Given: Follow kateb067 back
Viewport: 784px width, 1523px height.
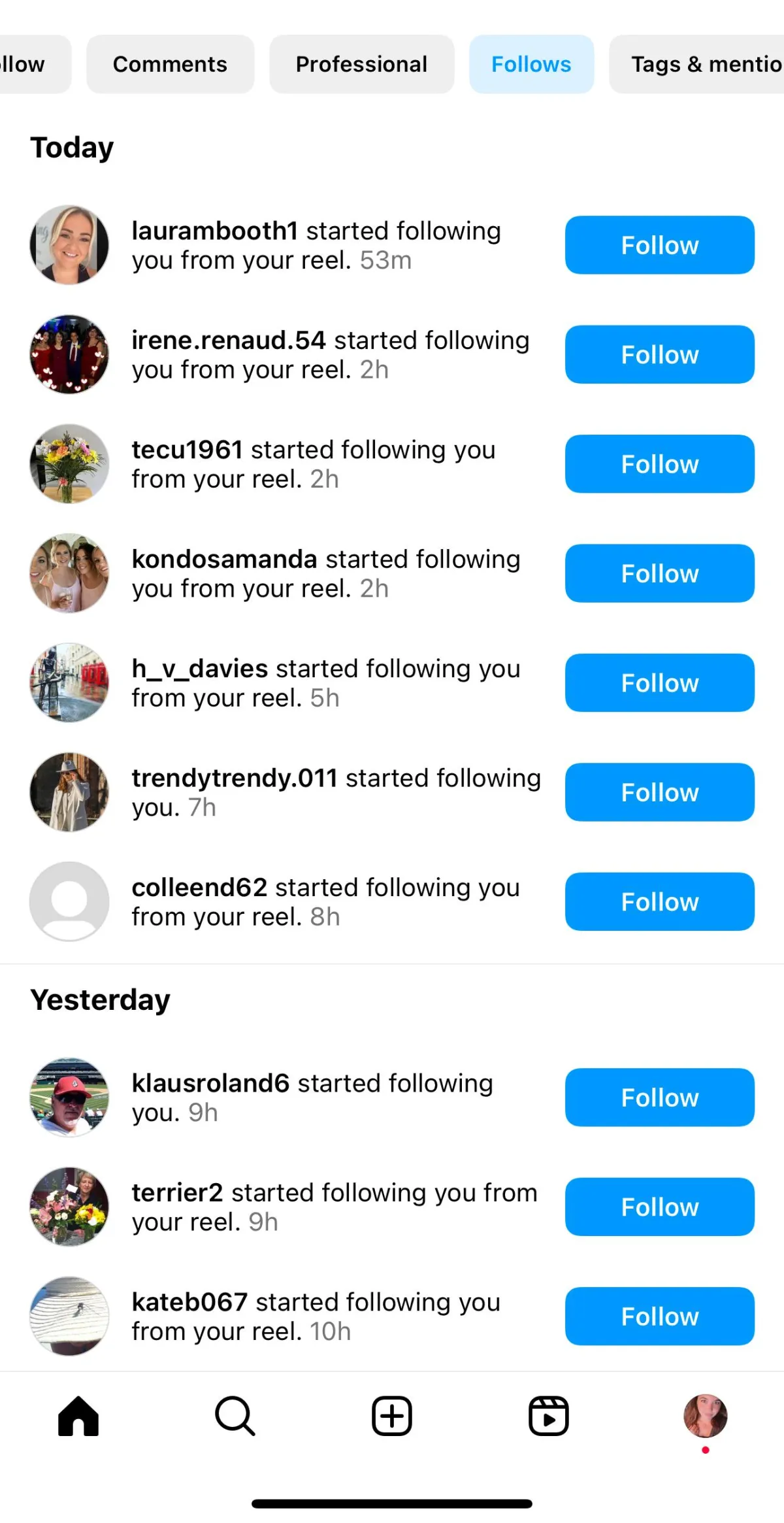Looking at the screenshot, I should pos(659,1316).
